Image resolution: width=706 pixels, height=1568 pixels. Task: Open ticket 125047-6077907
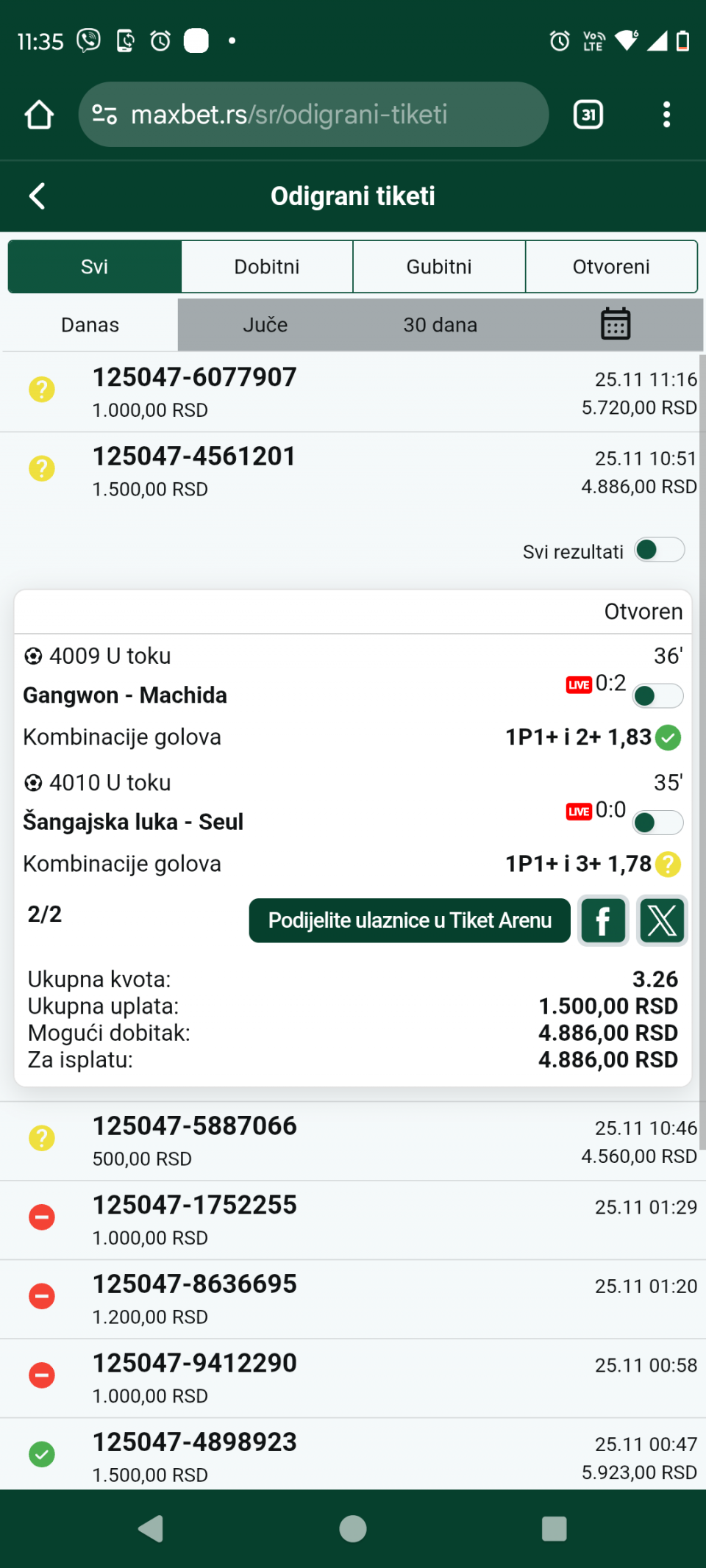[353, 393]
